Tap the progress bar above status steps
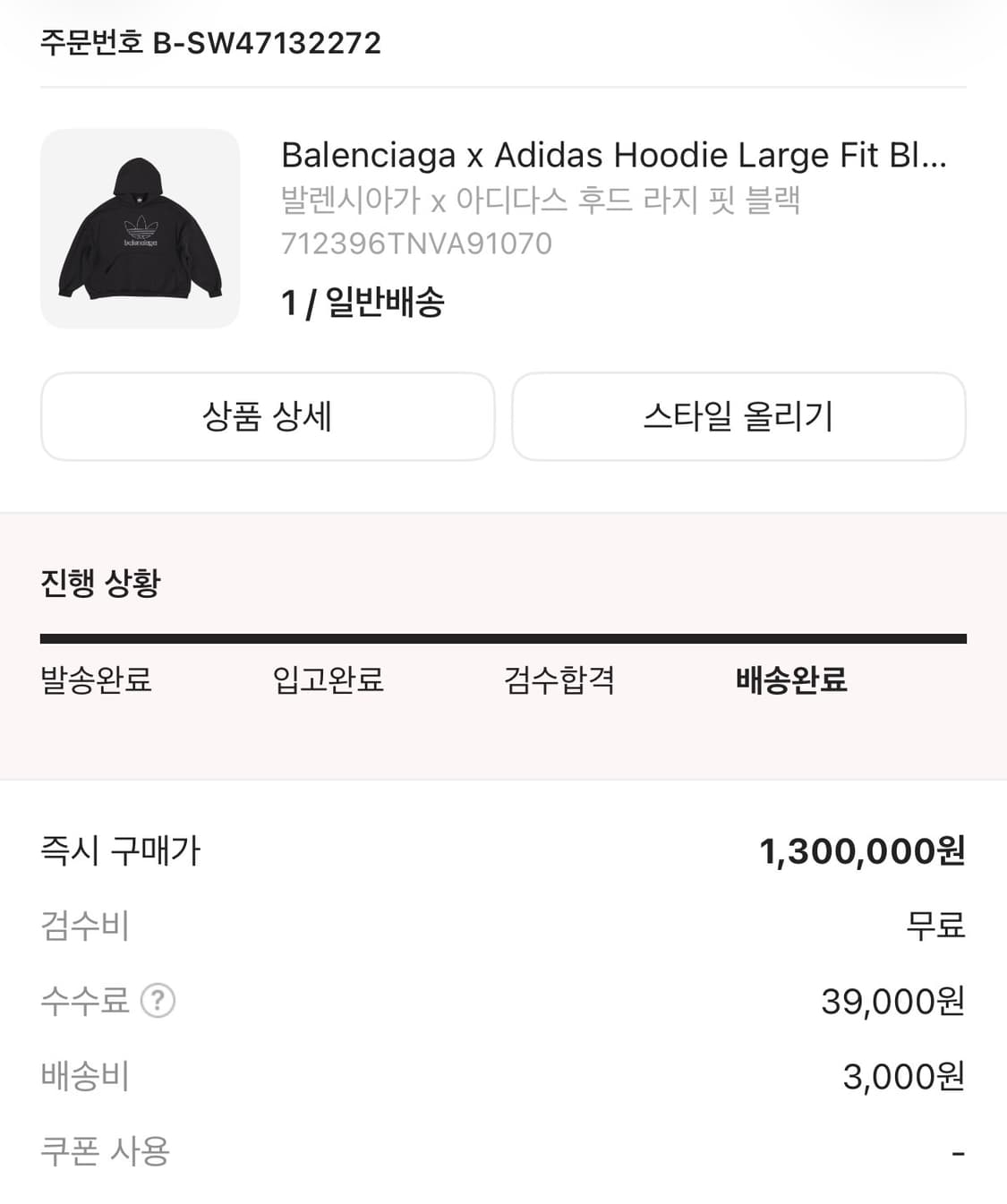The height and width of the screenshot is (1204, 1007). 504,636
